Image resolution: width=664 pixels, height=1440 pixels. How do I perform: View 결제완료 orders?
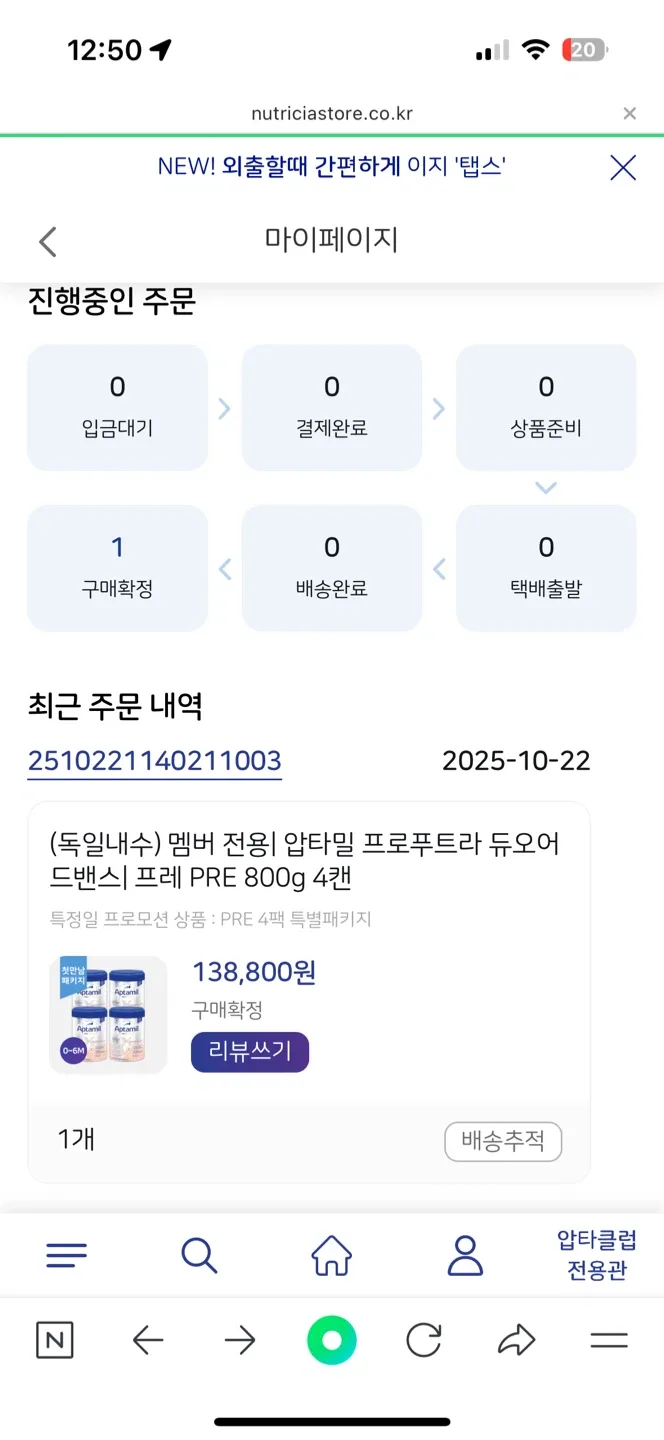pos(332,407)
